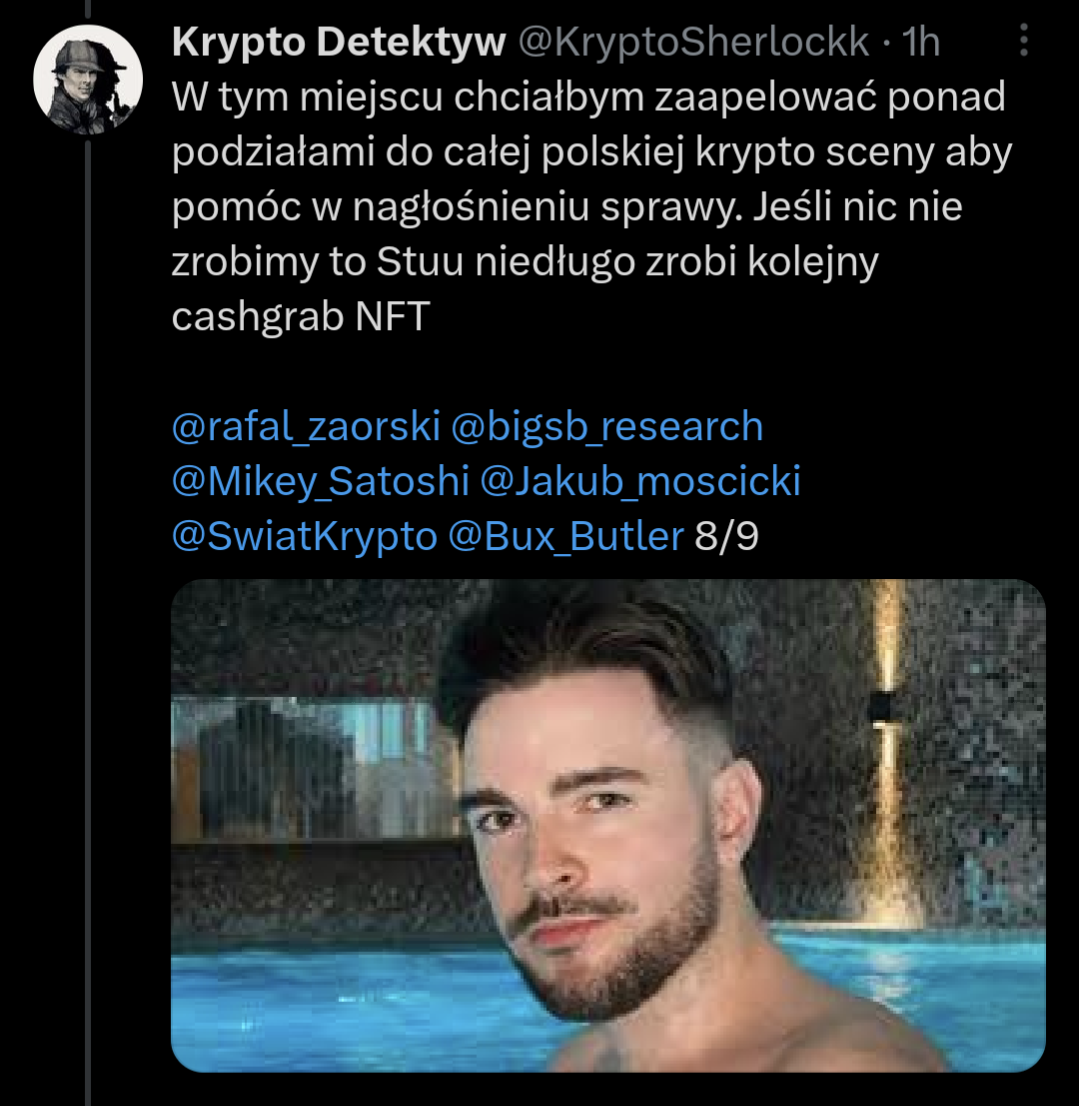Open the tweet's overflow menu
The width and height of the screenshot is (1079, 1106).
(1023, 40)
